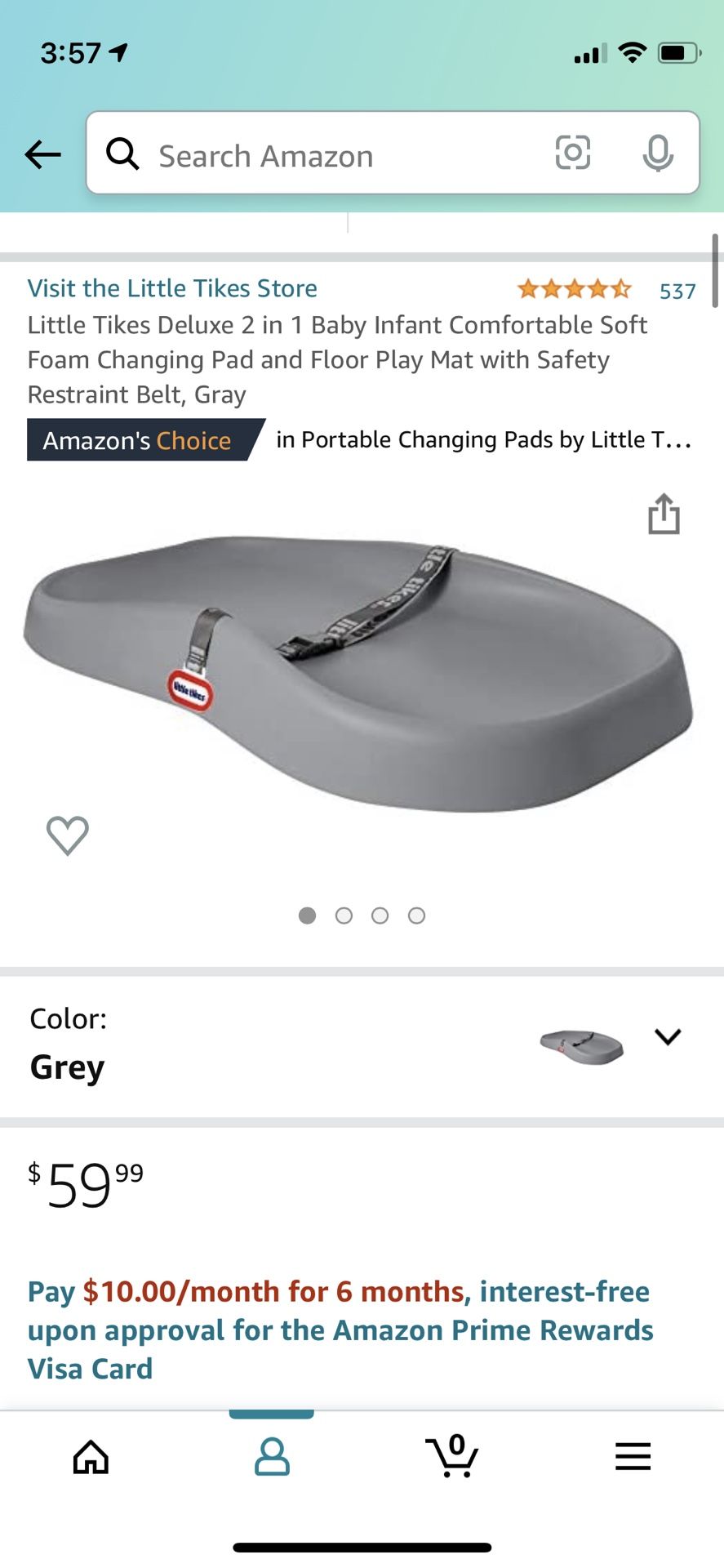
Task: Open the shopping cart
Action: (x=452, y=1456)
